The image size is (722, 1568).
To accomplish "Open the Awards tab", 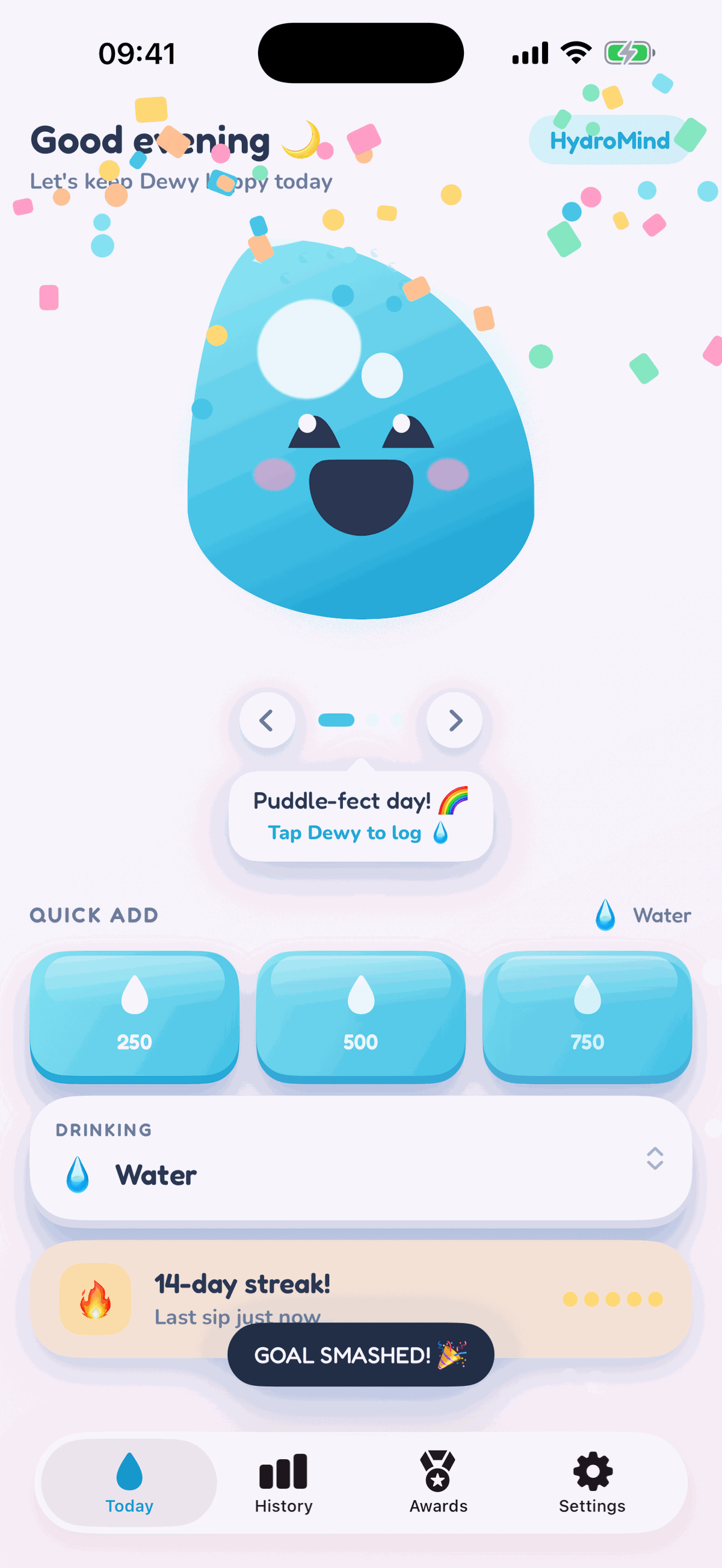I will 438,1483.
